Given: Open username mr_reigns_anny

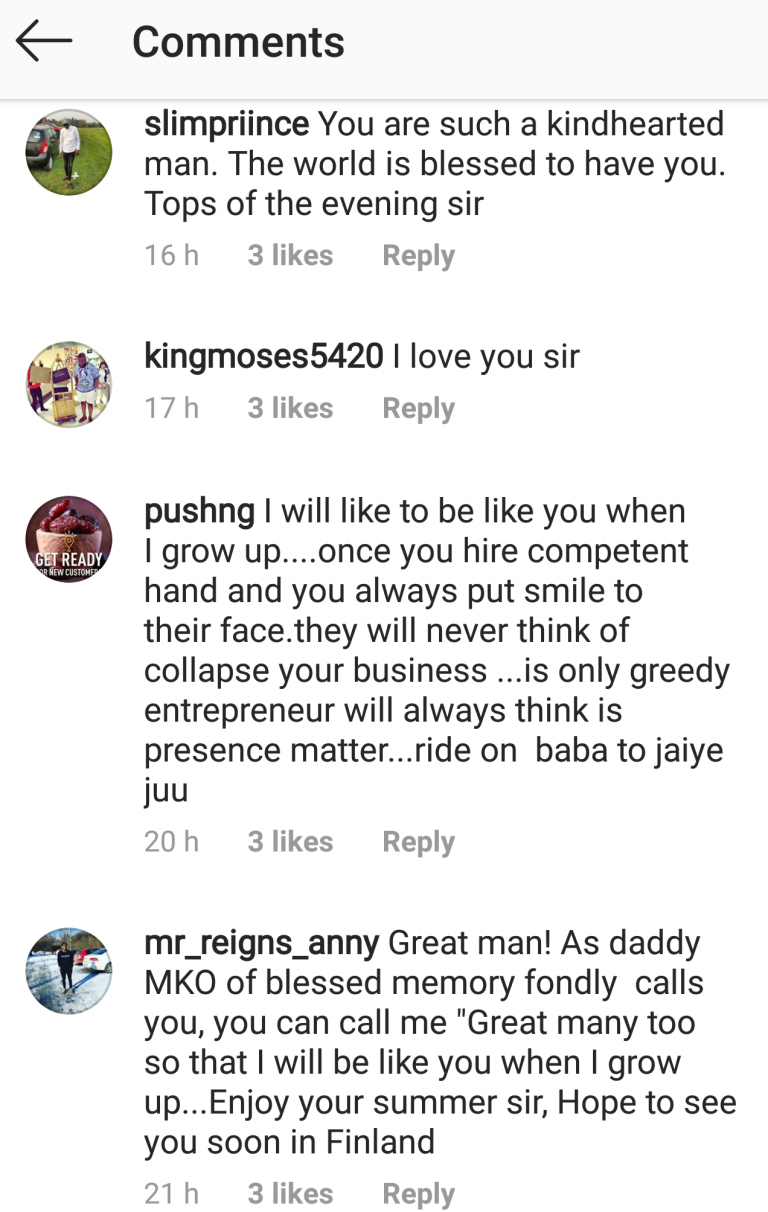Looking at the screenshot, I should [261, 943].
